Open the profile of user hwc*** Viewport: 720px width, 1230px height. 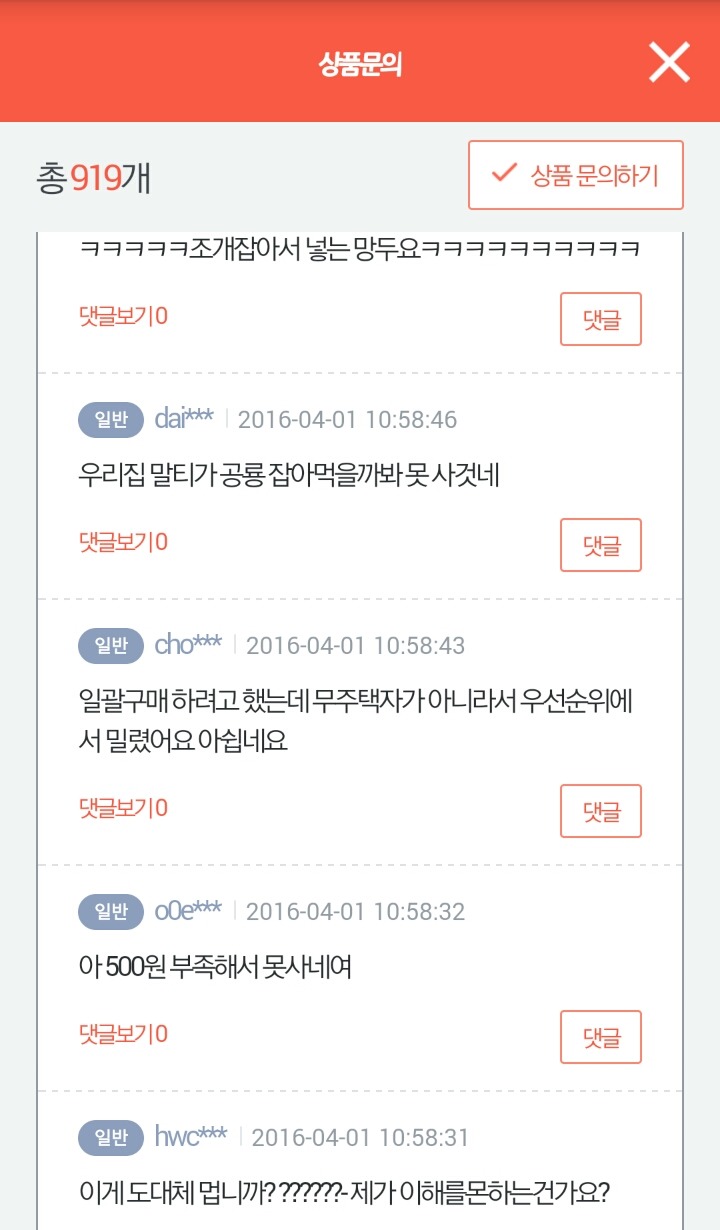pos(190,1137)
